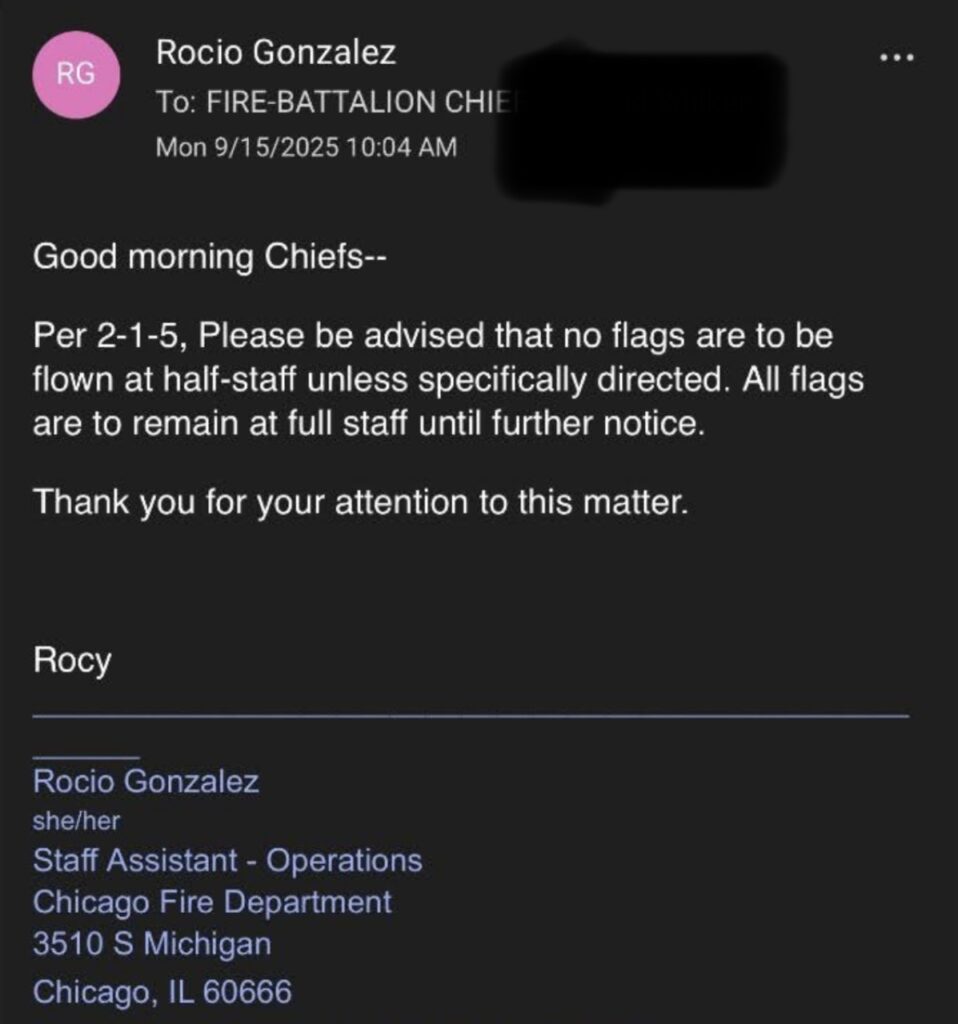
Task: Open the message overflow menu
Action: 896,58
